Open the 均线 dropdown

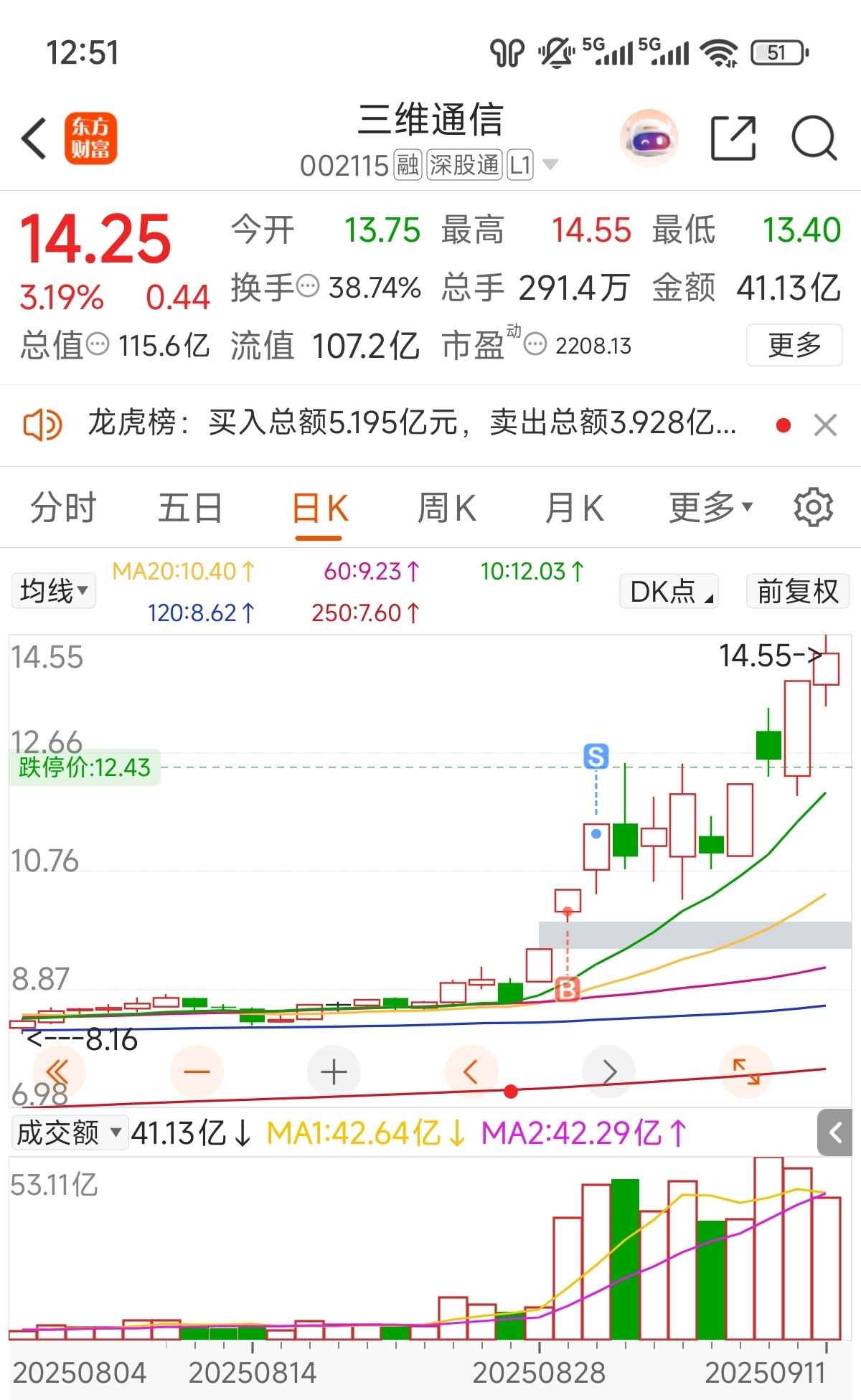pos(52,590)
